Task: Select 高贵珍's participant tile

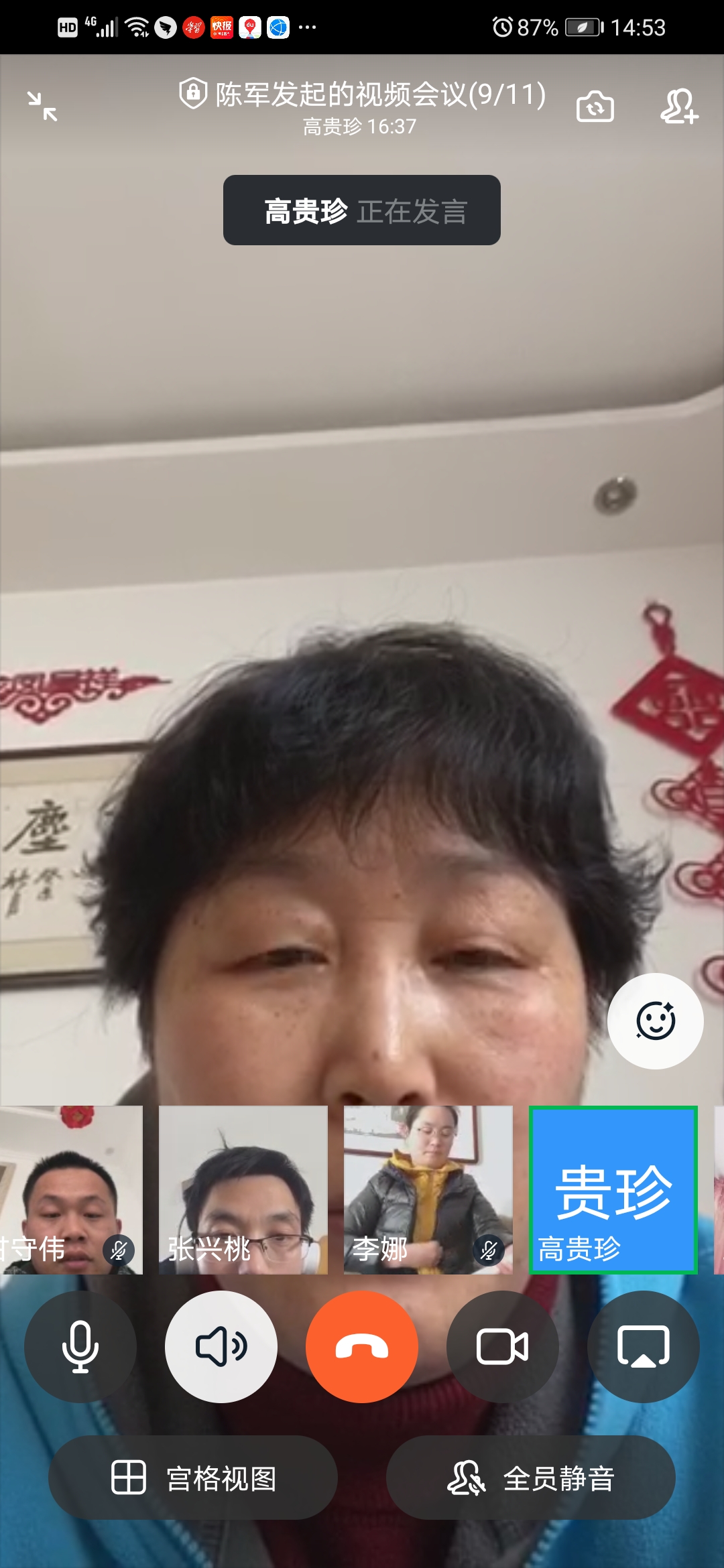Action: (x=613, y=1189)
